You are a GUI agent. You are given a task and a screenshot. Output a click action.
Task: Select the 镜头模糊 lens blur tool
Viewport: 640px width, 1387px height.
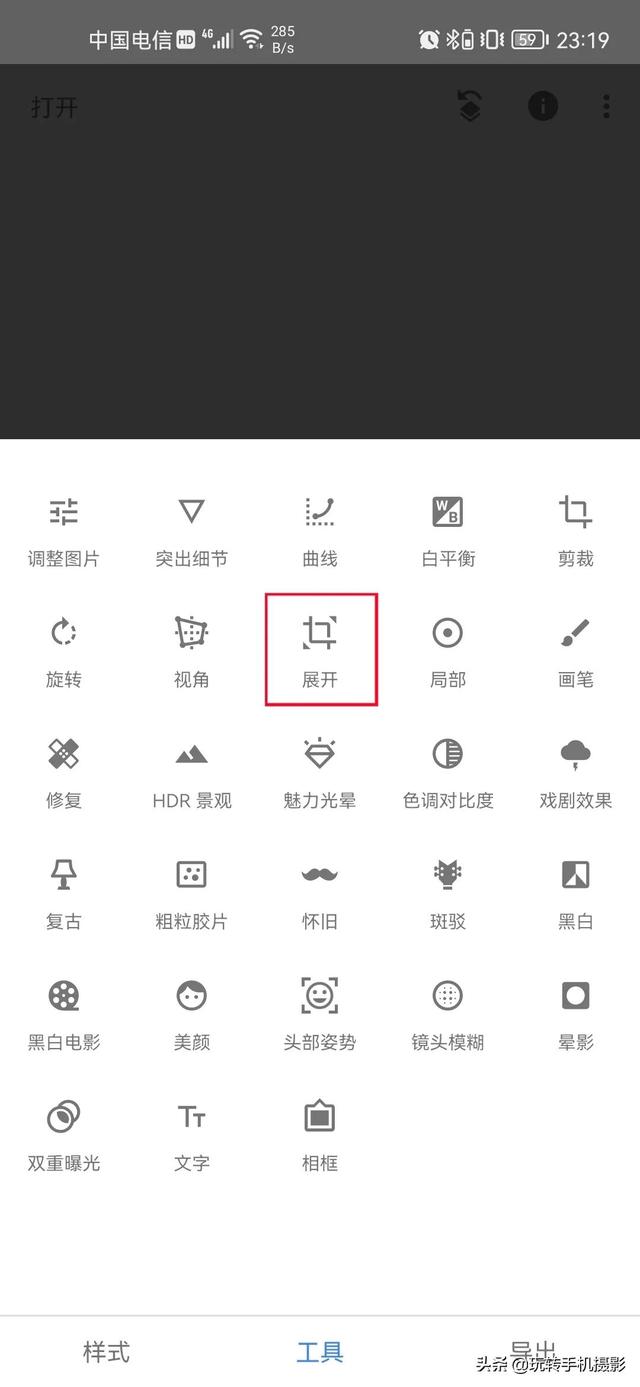point(448,1017)
